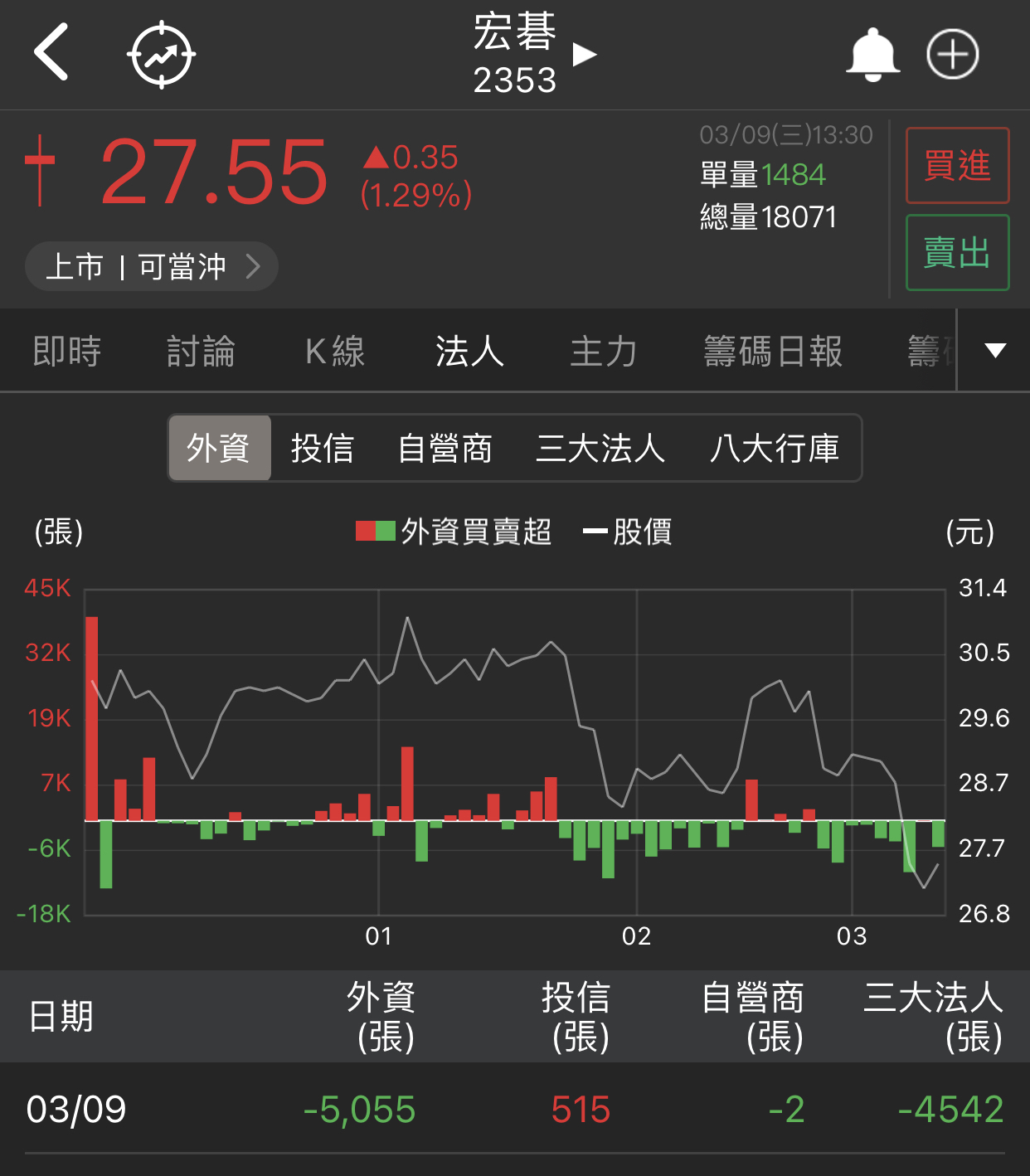
Task: View the 八大行庫 segment
Action: (775, 449)
